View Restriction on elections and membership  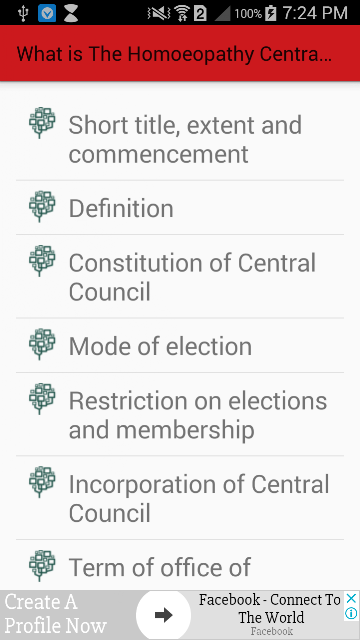coord(180,415)
